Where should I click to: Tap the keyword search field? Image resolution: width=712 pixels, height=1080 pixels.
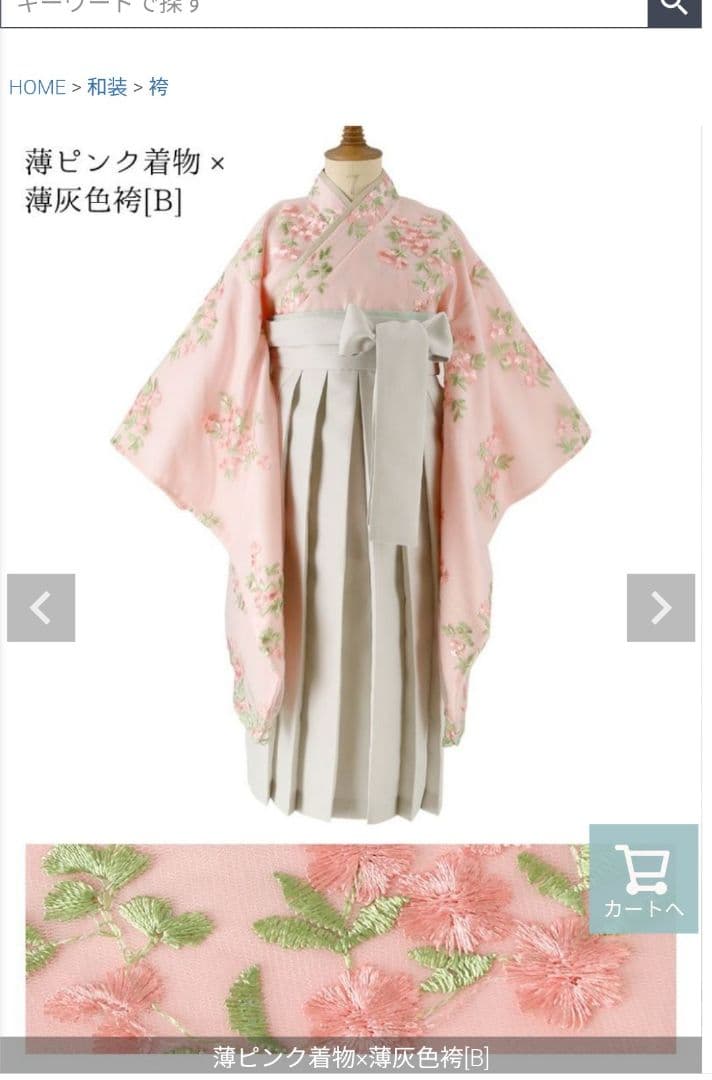tap(320, 10)
